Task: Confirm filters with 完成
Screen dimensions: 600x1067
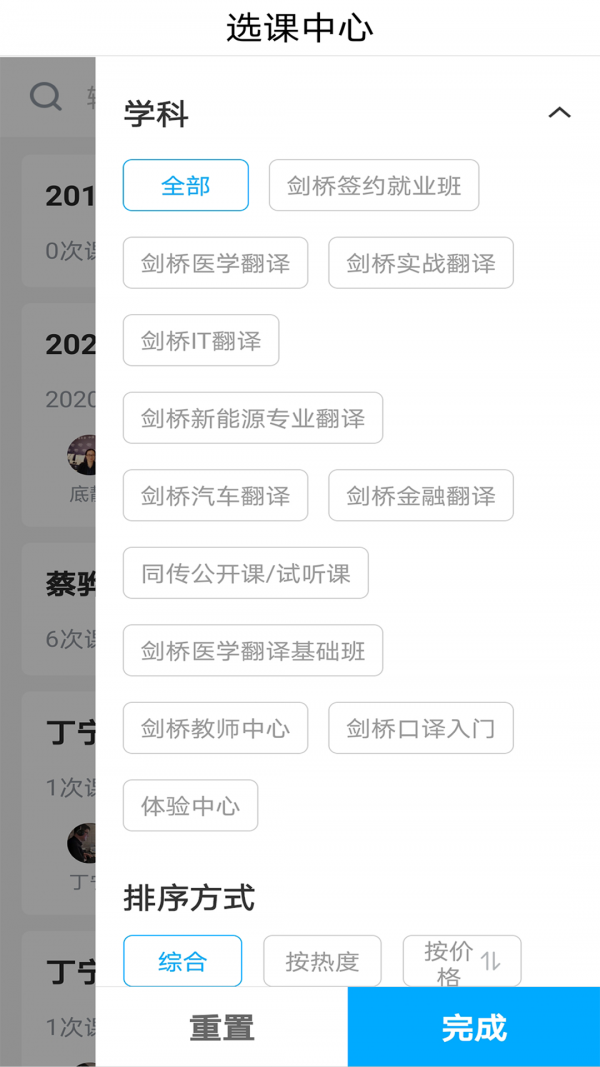Action: tap(474, 1027)
